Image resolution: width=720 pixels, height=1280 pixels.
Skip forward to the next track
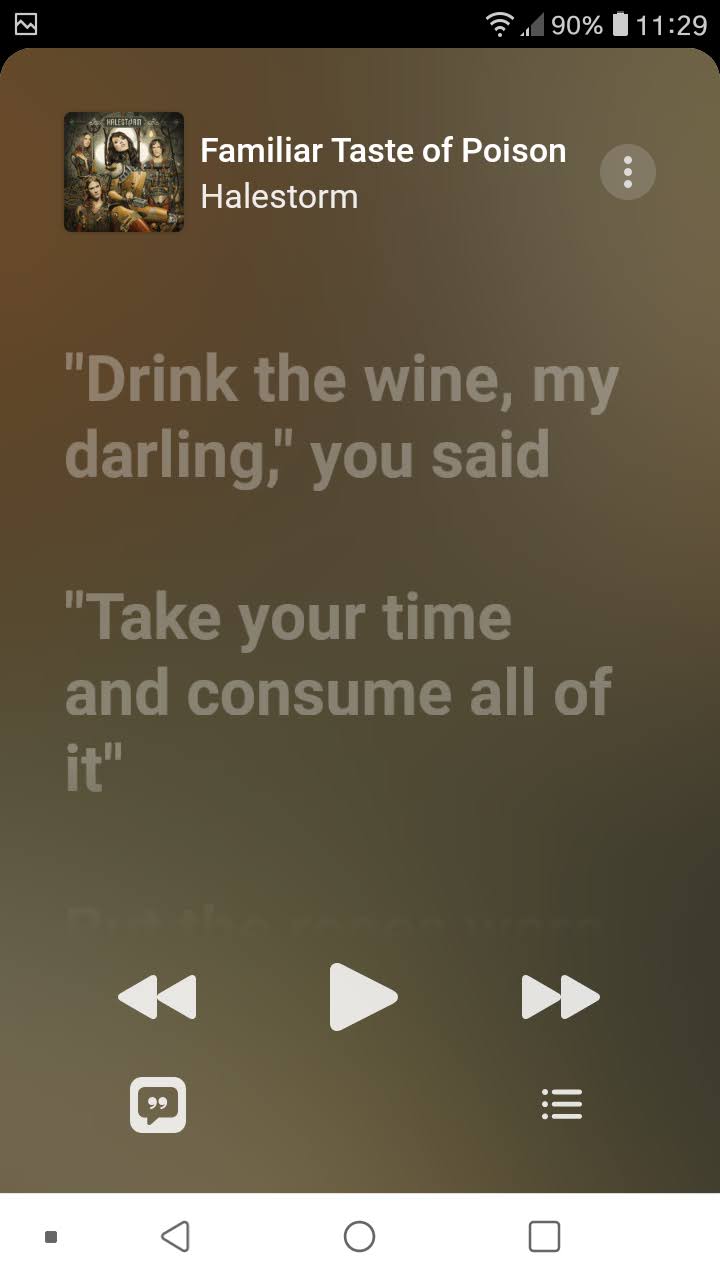560,996
